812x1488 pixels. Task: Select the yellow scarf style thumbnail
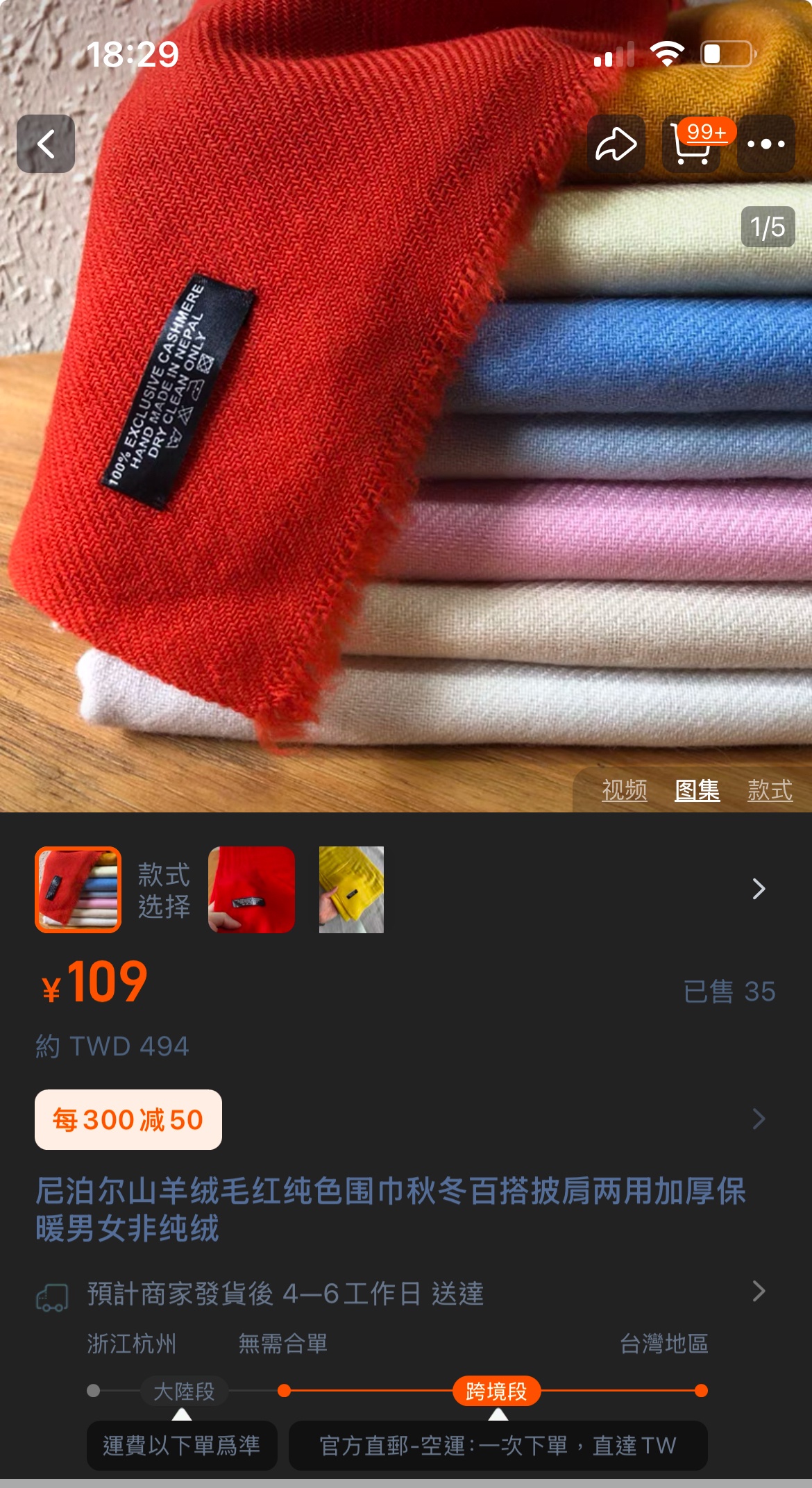tap(351, 889)
